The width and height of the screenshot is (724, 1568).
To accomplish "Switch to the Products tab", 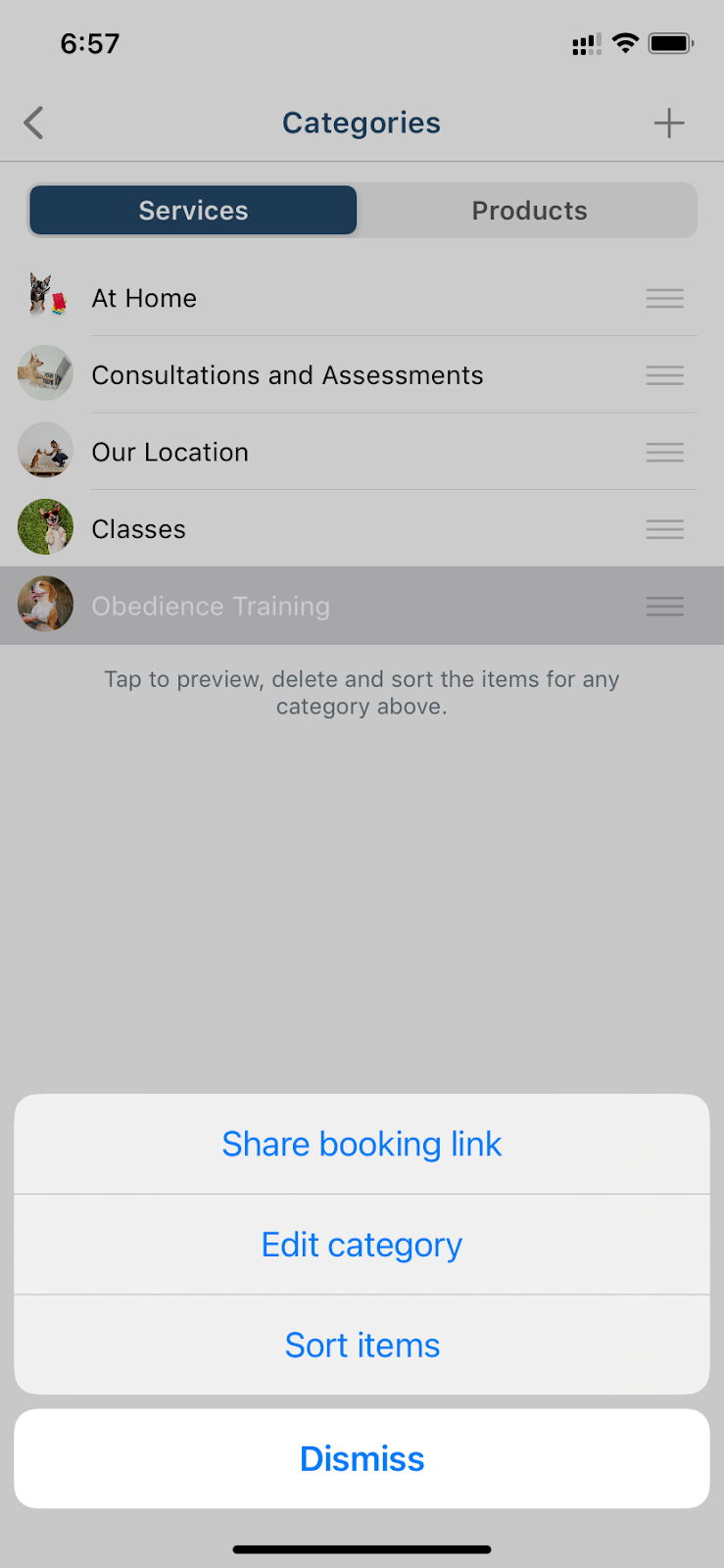I will [529, 211].
